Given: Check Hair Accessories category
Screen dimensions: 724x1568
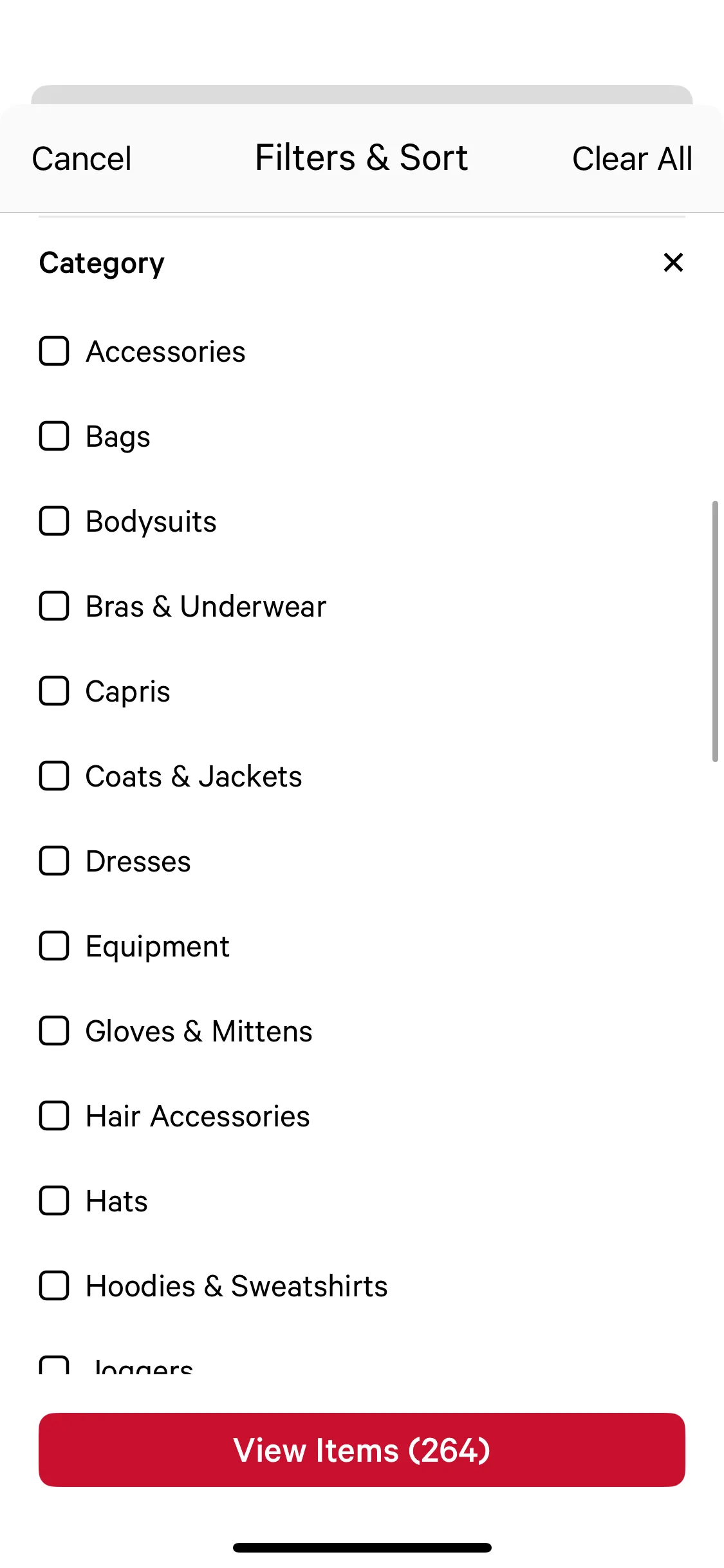Looking at the screenshot, I should click(54, 1116).
